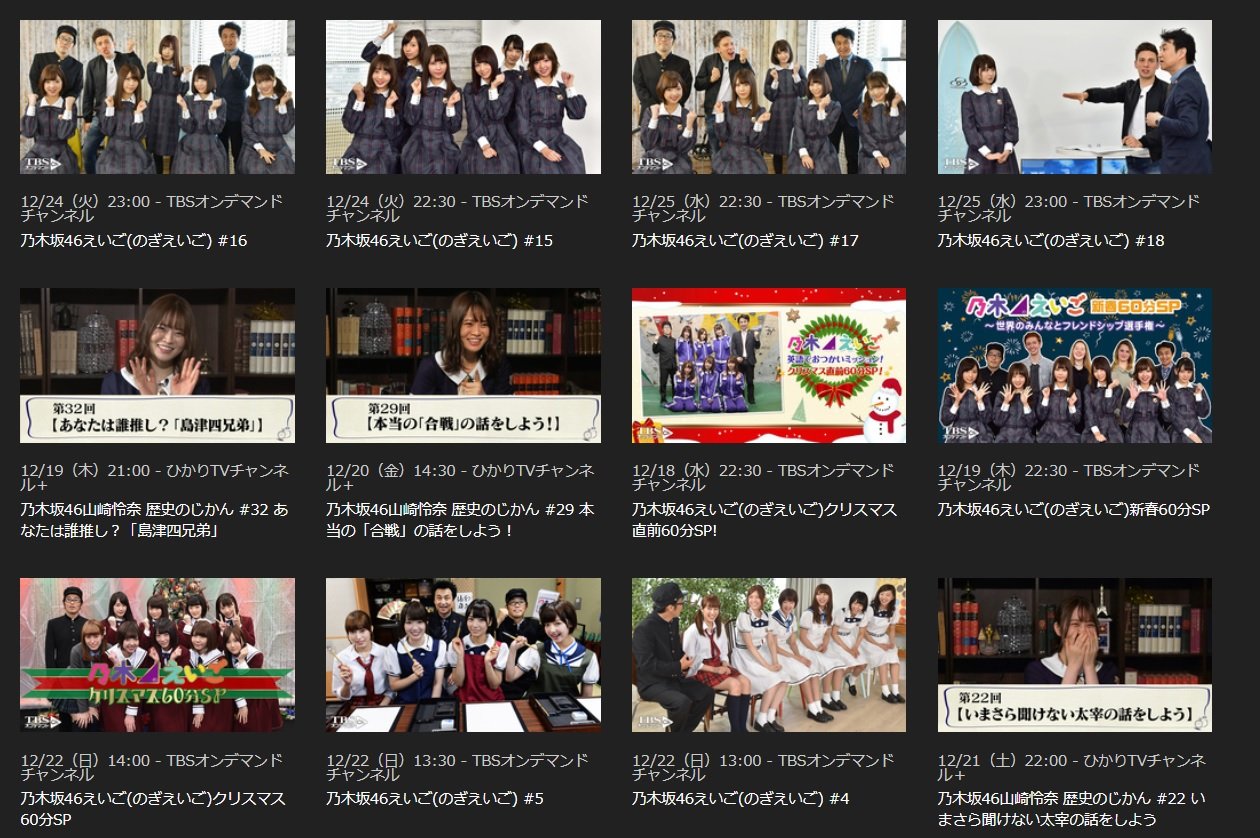View 乃木坂46えいご #18 program
The image size is (1260, 838).
point(1075,97)
